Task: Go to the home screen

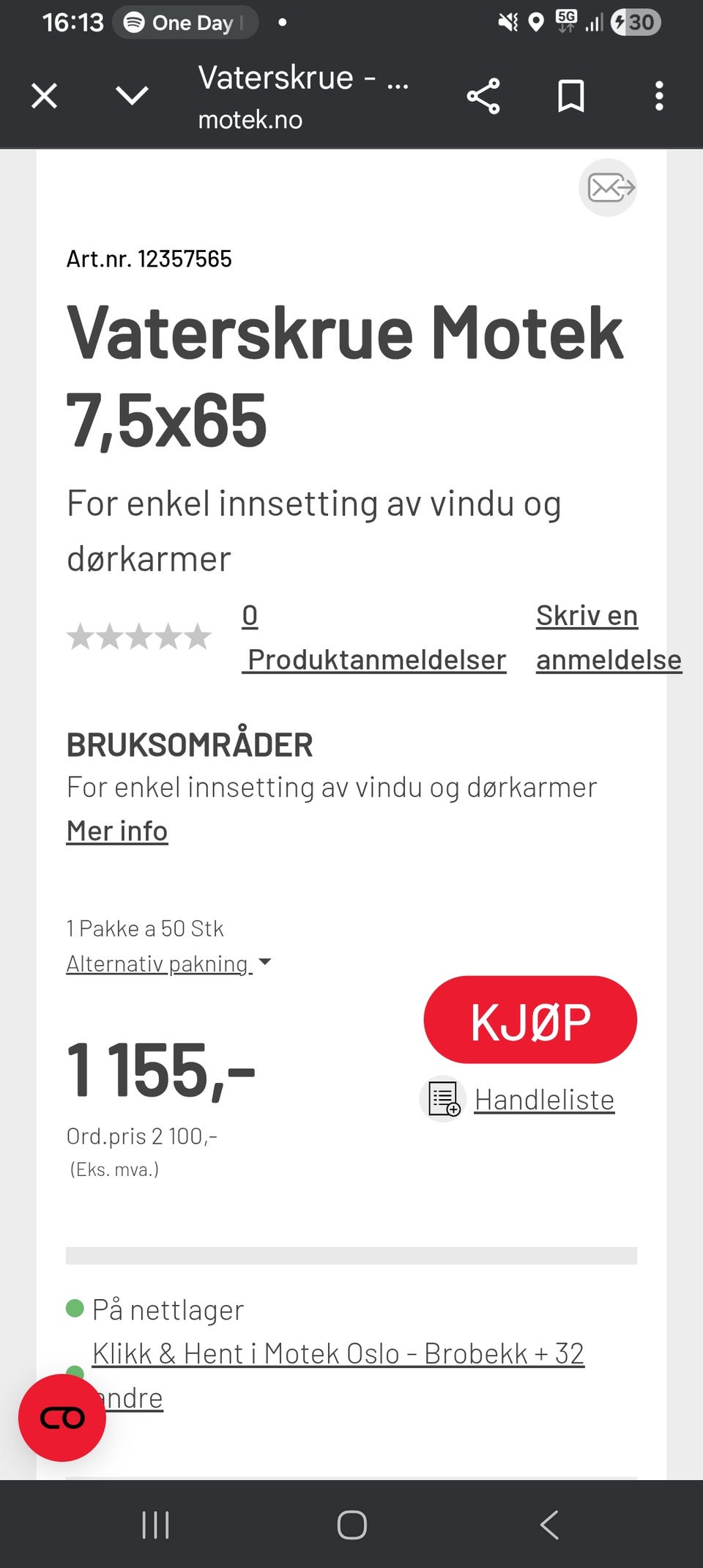Action: tap(351, 1525)
